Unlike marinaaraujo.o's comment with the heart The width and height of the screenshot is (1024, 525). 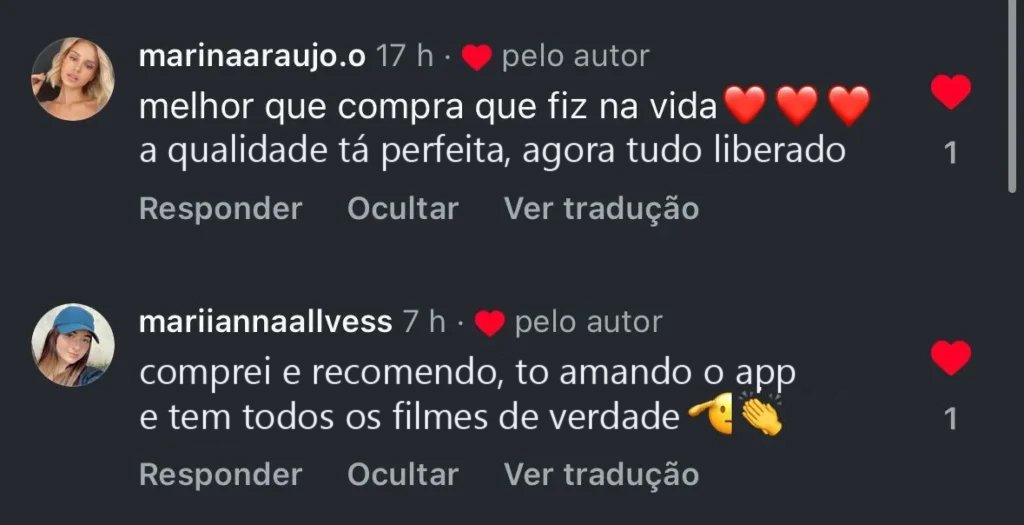pyautogui.click(x=950, y=93)
